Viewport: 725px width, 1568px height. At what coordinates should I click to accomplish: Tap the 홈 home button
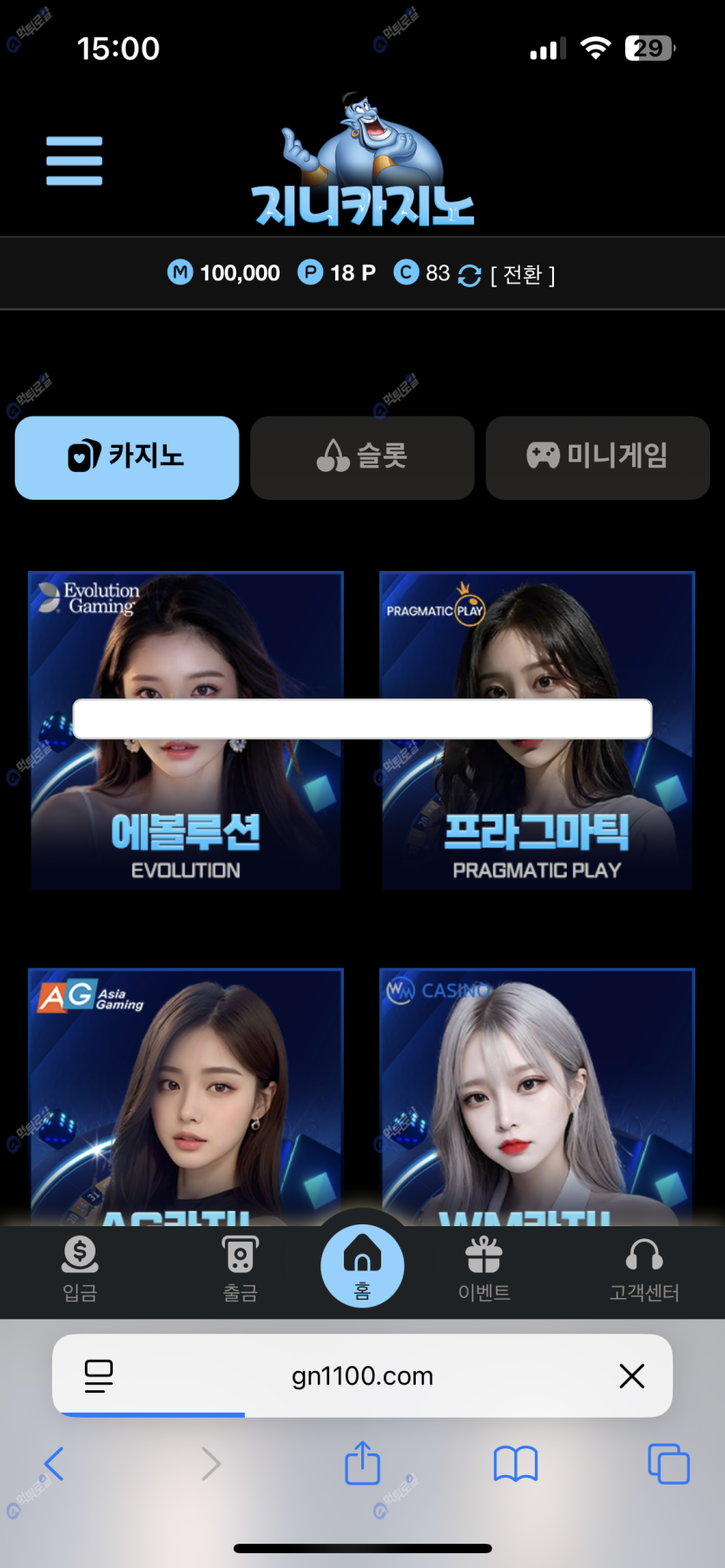point(362,1266)
